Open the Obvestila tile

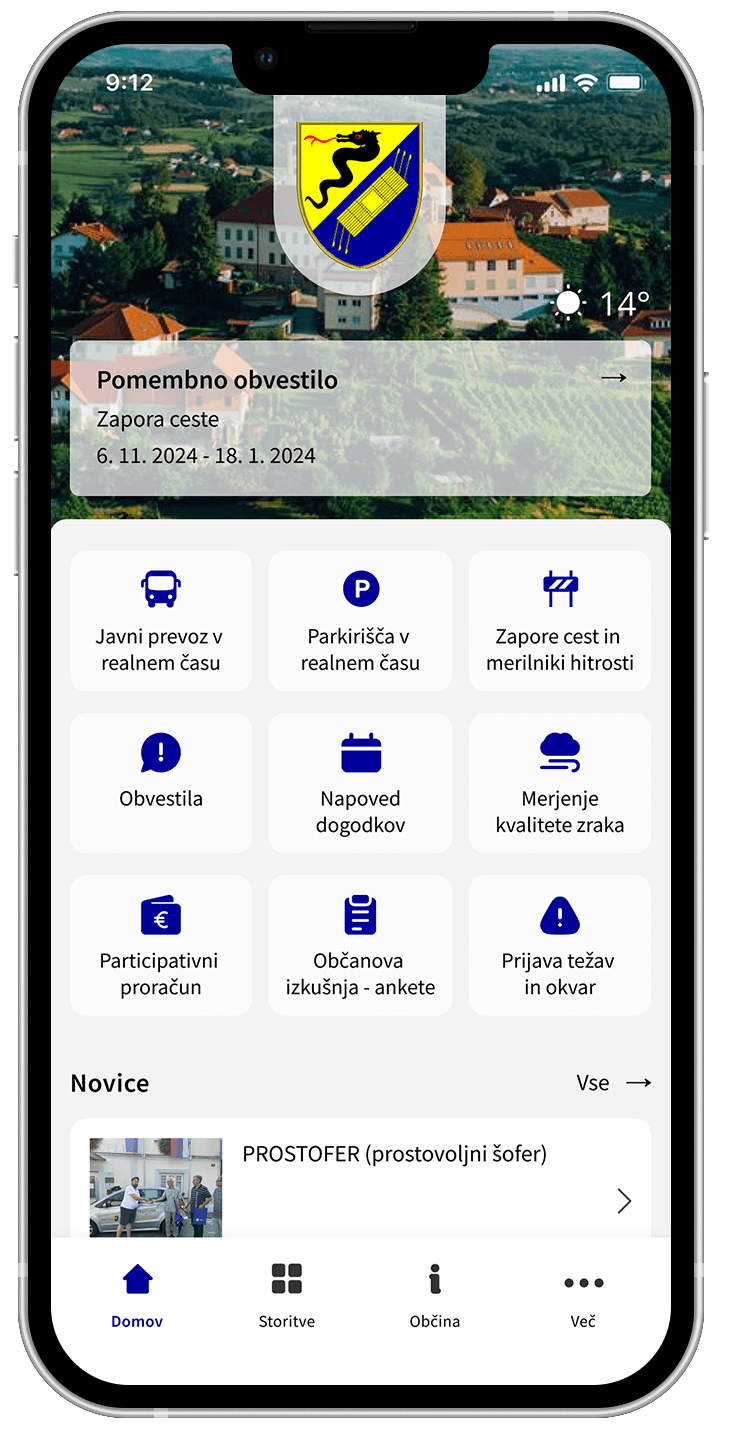161,782
